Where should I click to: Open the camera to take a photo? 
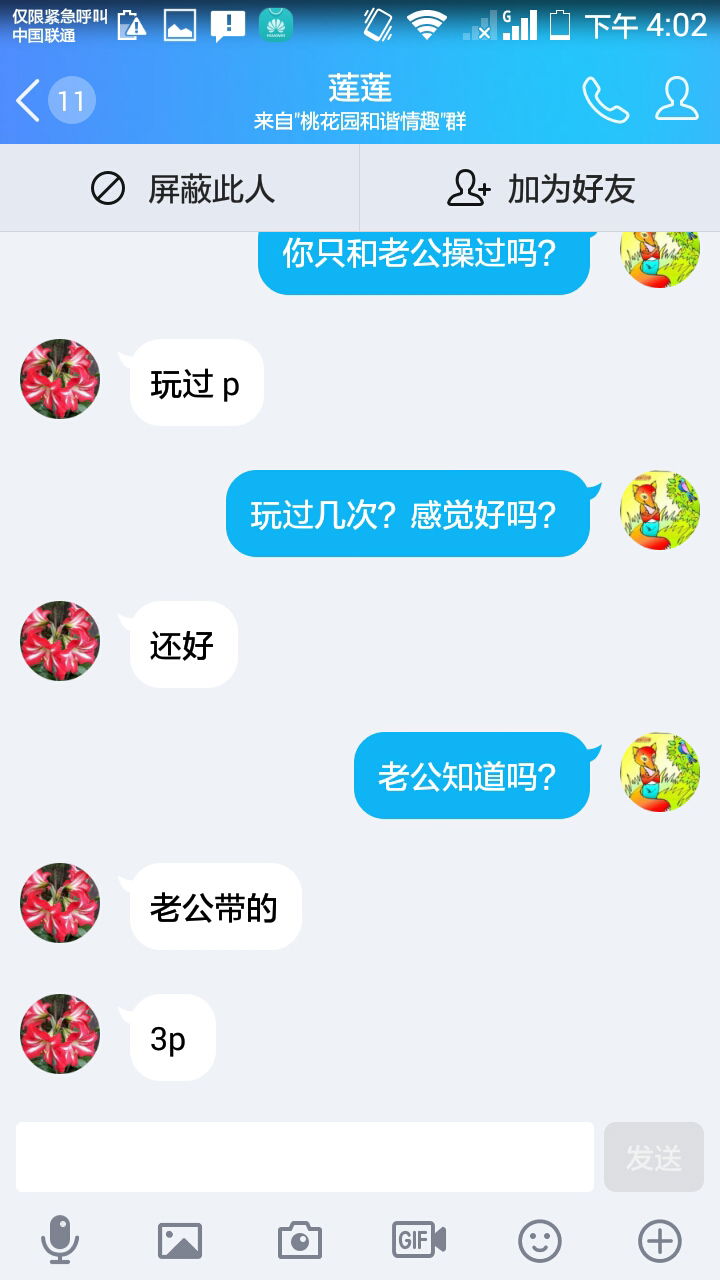pos(300,1240)
